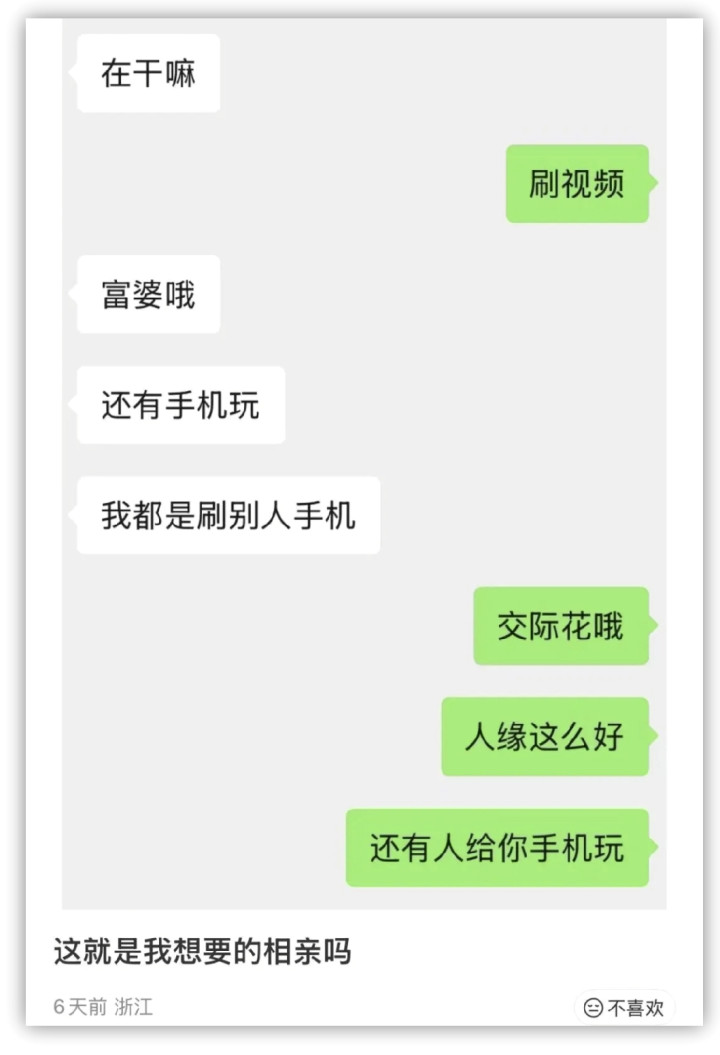Tap the 不喜欢 button
Image resolution: width=720 pixels, height=1055 pixels.
pos(624,1007)
